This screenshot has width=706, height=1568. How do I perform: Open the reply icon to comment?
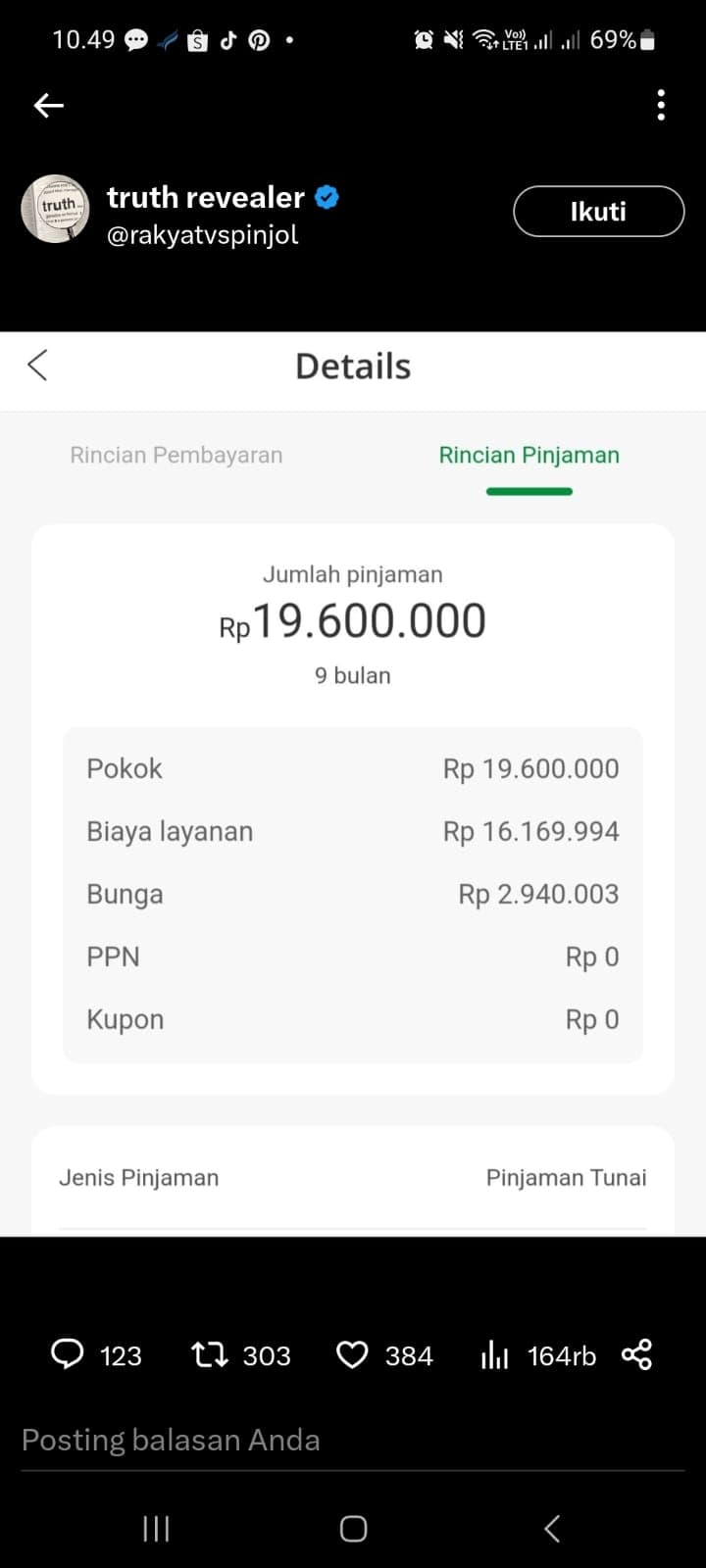(x=69, y=1355)
